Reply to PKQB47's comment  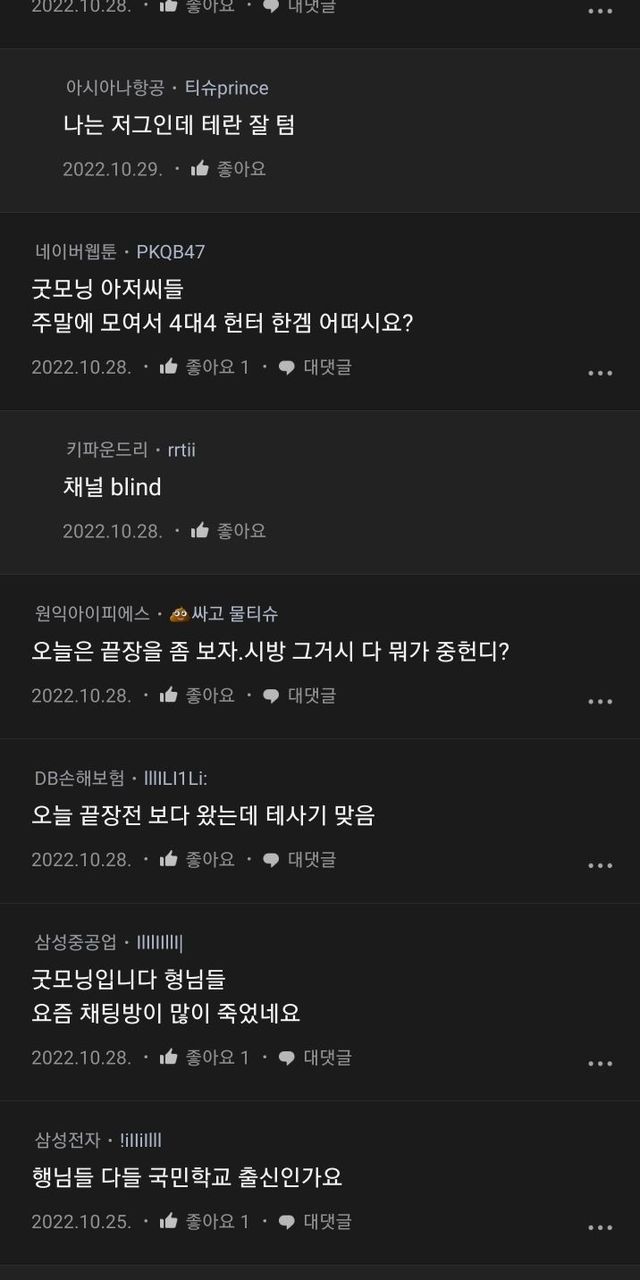[x=315, y=367]
